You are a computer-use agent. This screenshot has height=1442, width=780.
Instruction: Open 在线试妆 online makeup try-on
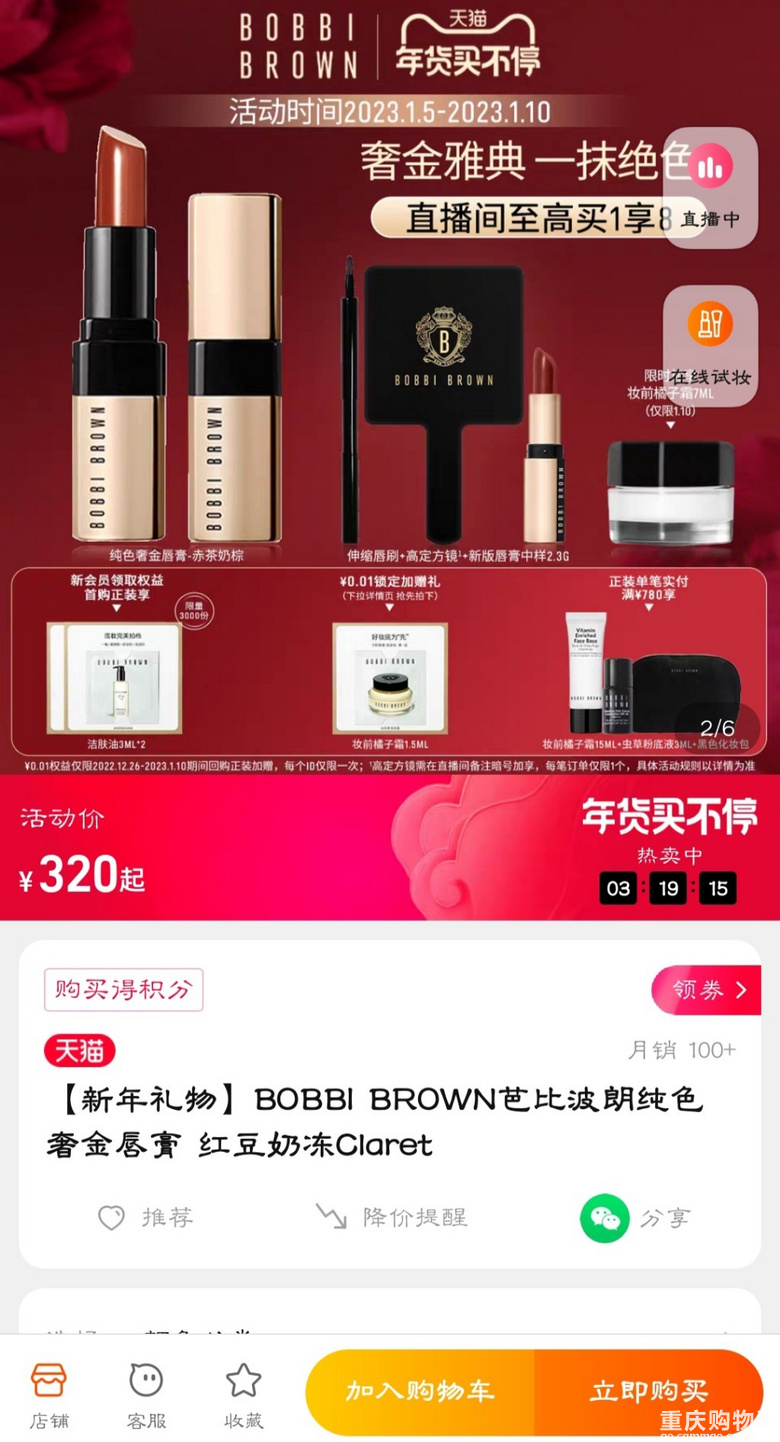(x=711, y=345)
